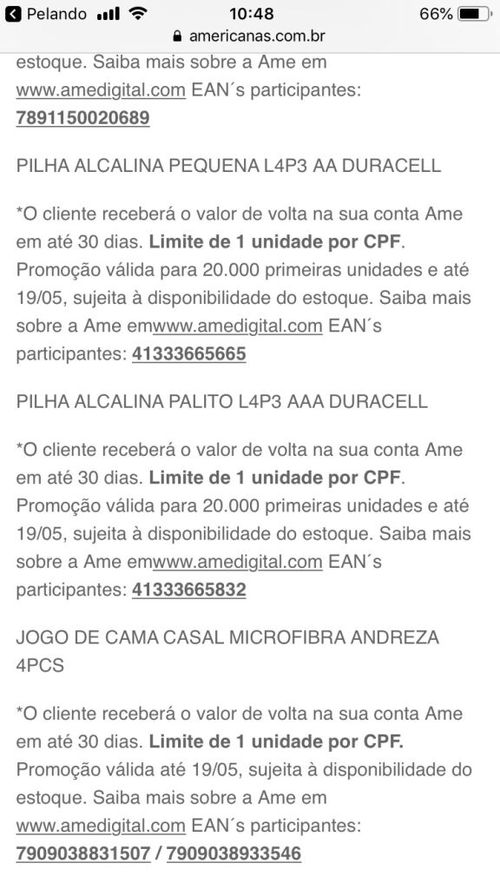Follow amedigital.com link under Jogo de Cama
The width and height of the screenshot is (500, 889).
pos(101,826)
